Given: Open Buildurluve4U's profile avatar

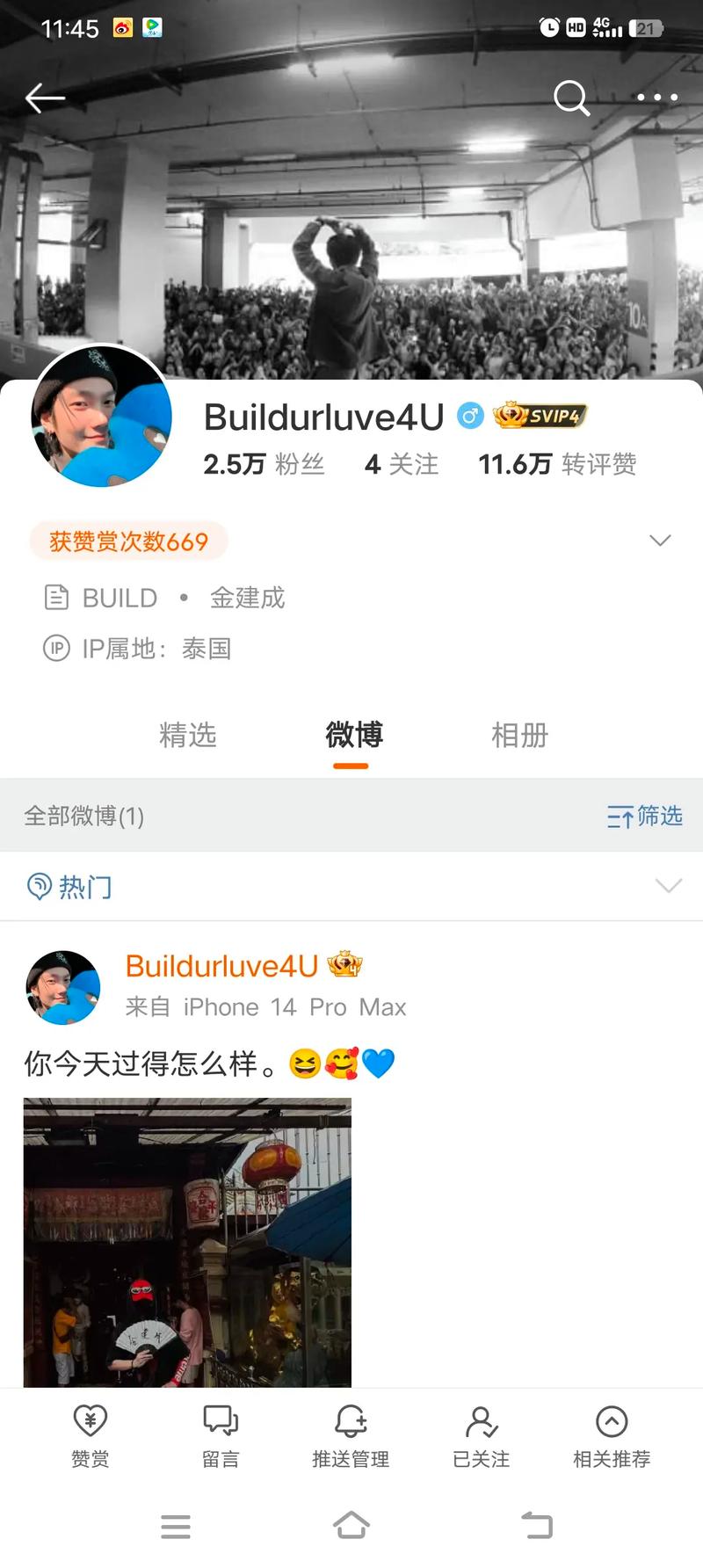Looking at the screenshot, I should (x=101, y=417).
